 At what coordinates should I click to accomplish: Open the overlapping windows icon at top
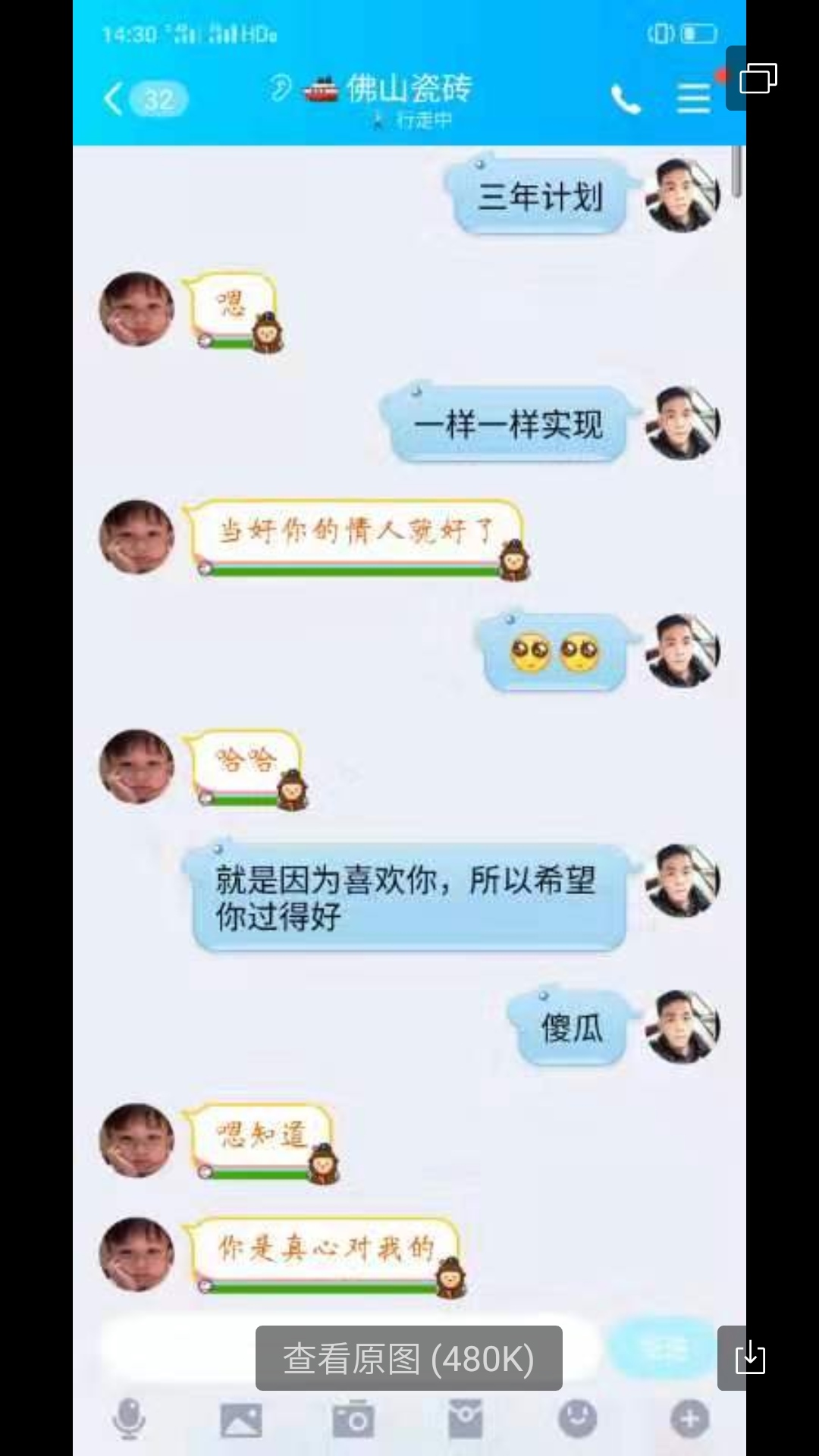pos(758,78)
